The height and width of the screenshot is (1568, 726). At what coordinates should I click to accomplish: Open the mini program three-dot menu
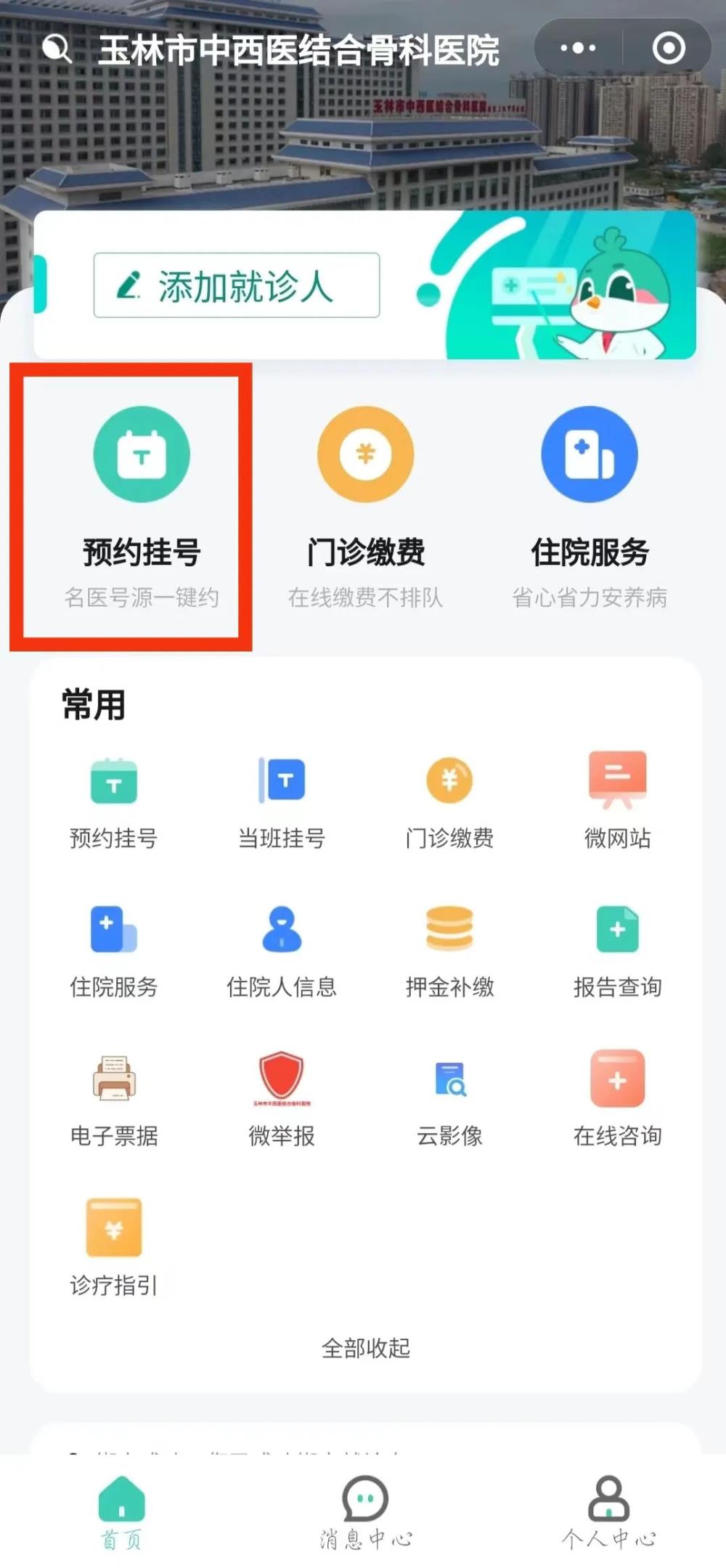[x=578, y=49]
